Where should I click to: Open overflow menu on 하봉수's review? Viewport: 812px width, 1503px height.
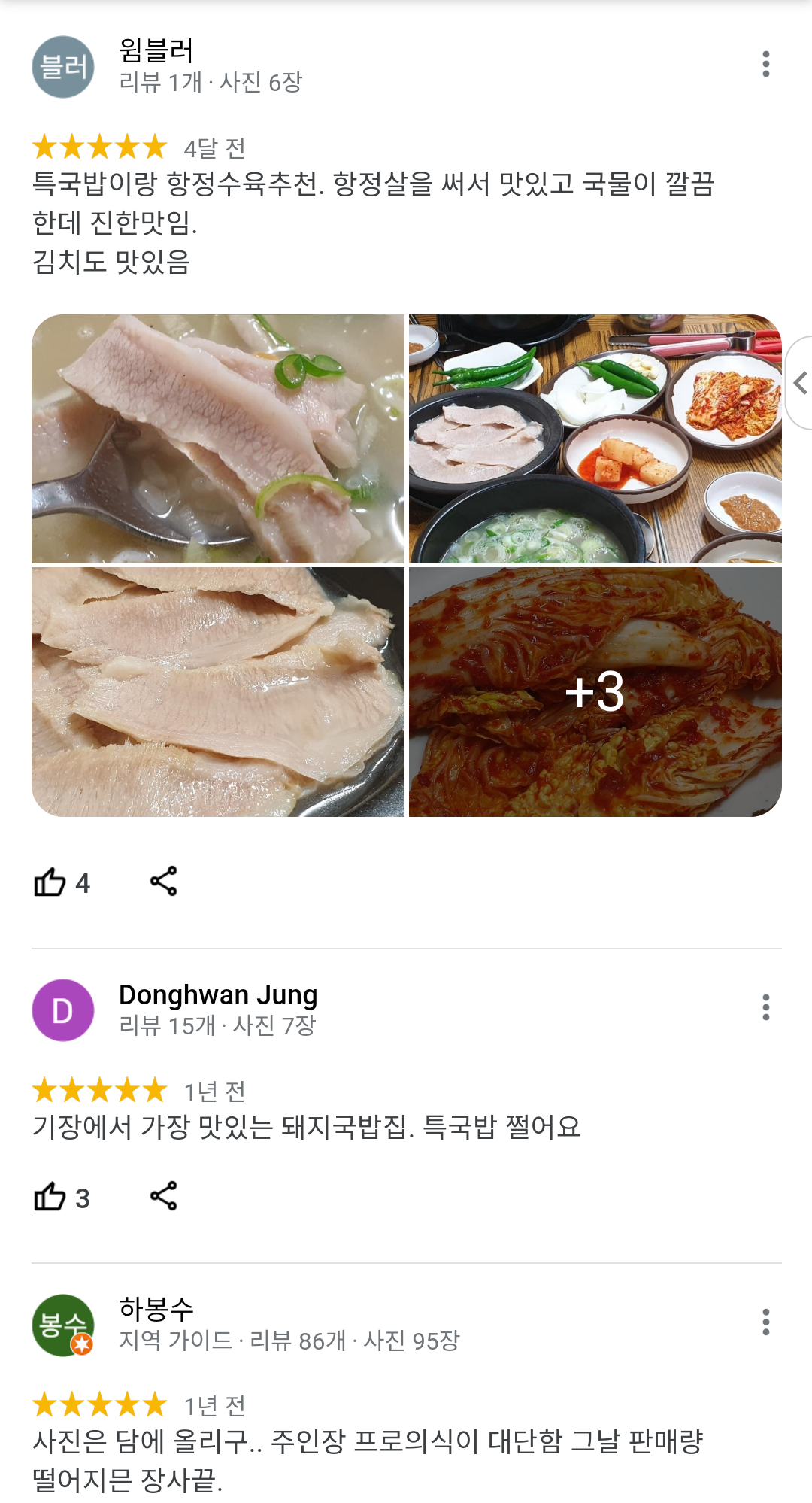765,1322
